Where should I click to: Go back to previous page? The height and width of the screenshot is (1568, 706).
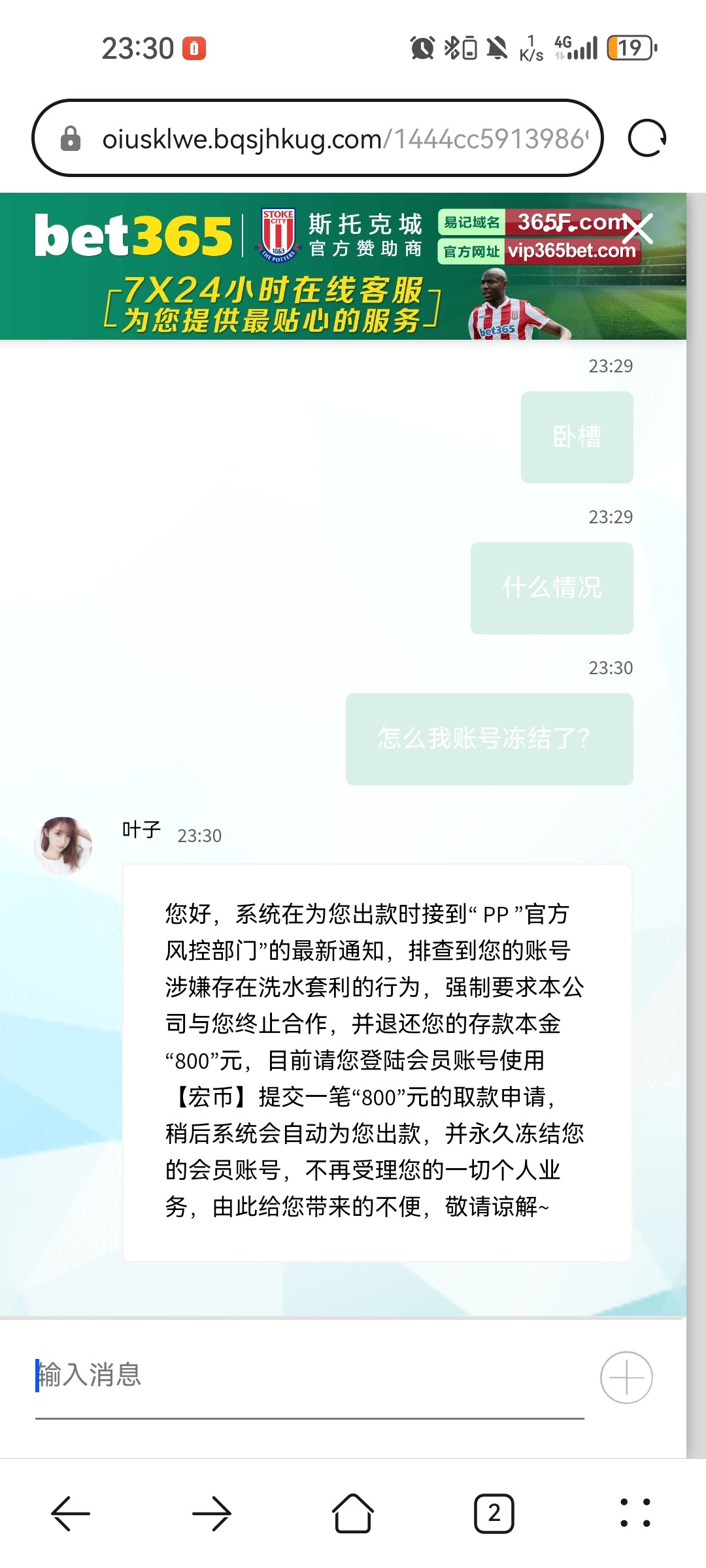(x=71, y=1513)
